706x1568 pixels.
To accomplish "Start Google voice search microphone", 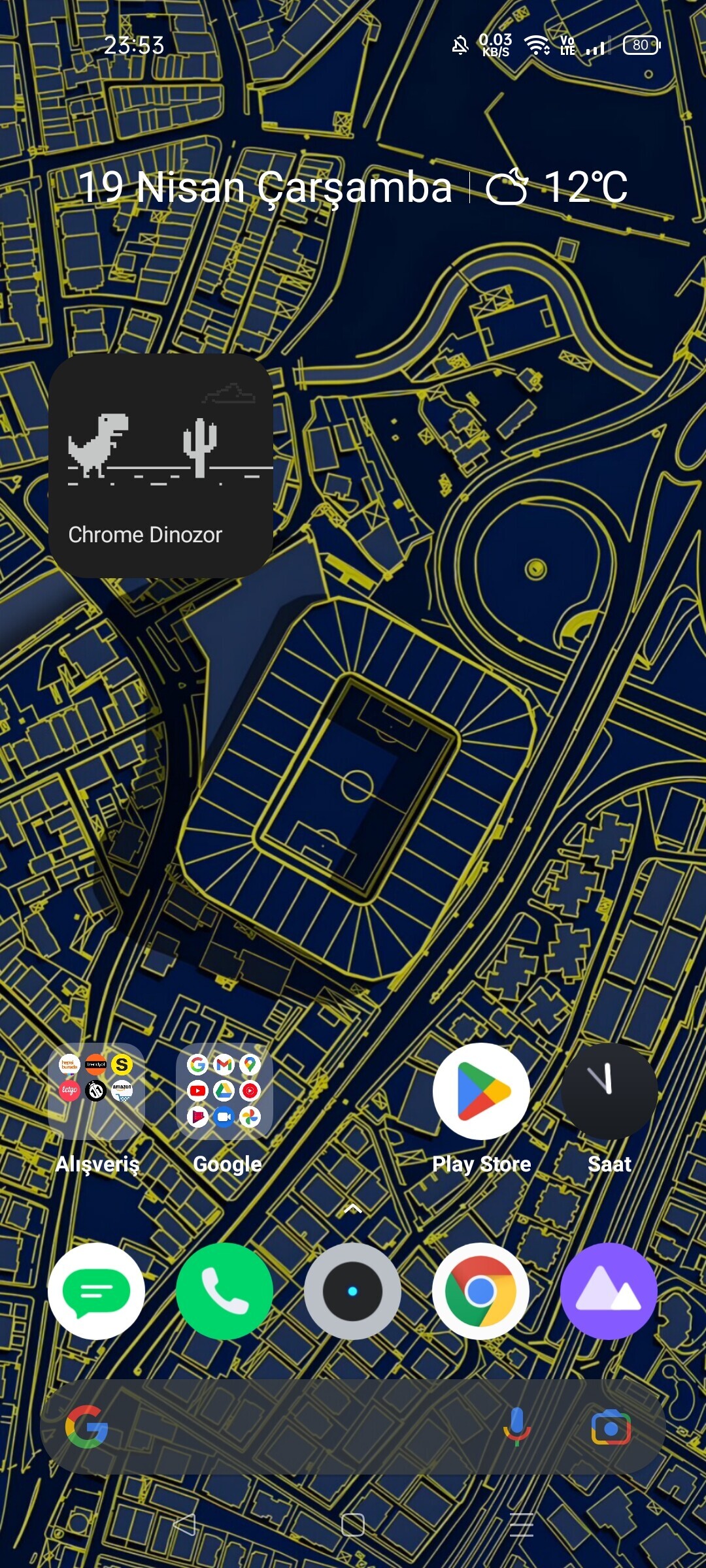I will point(516,1427).
